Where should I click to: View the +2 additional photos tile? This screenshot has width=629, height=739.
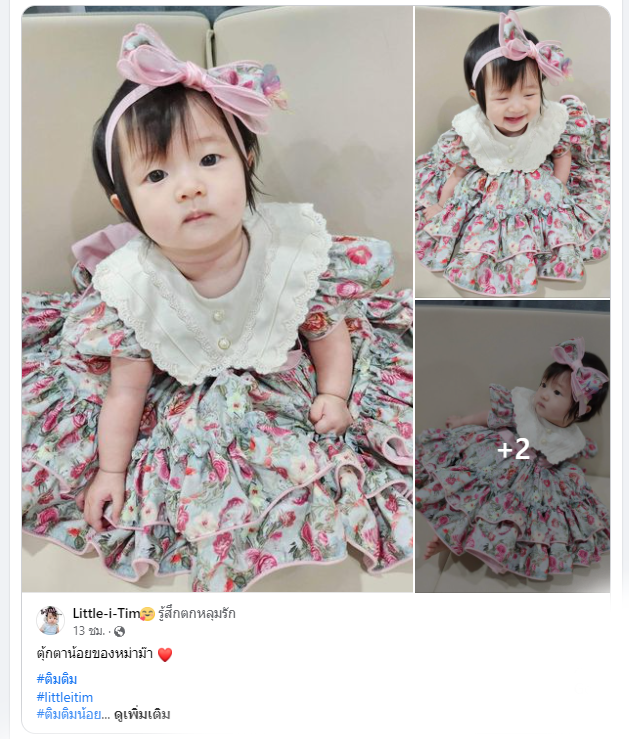point(512,448)
